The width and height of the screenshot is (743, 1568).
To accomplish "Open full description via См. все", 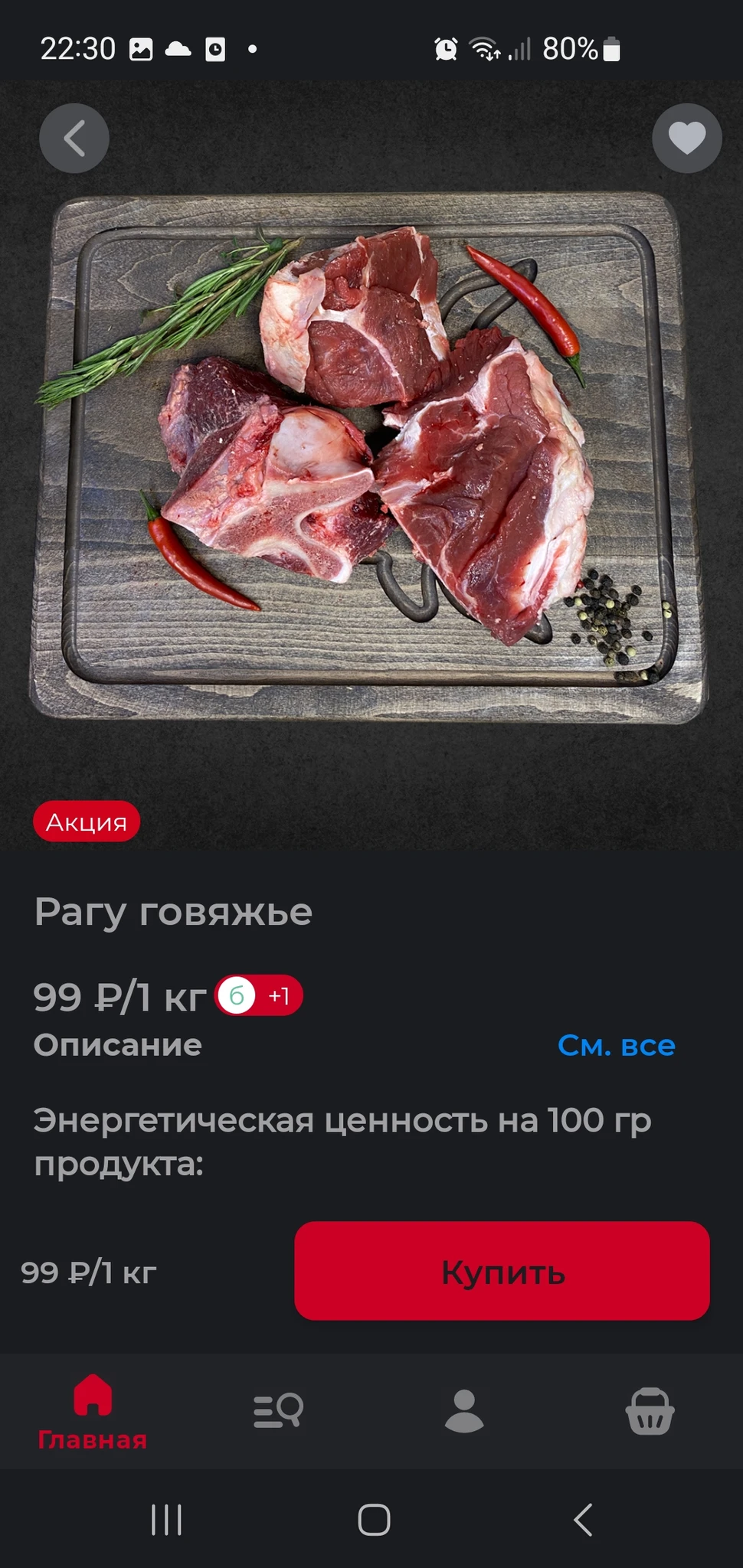I will coord(616,1045).
